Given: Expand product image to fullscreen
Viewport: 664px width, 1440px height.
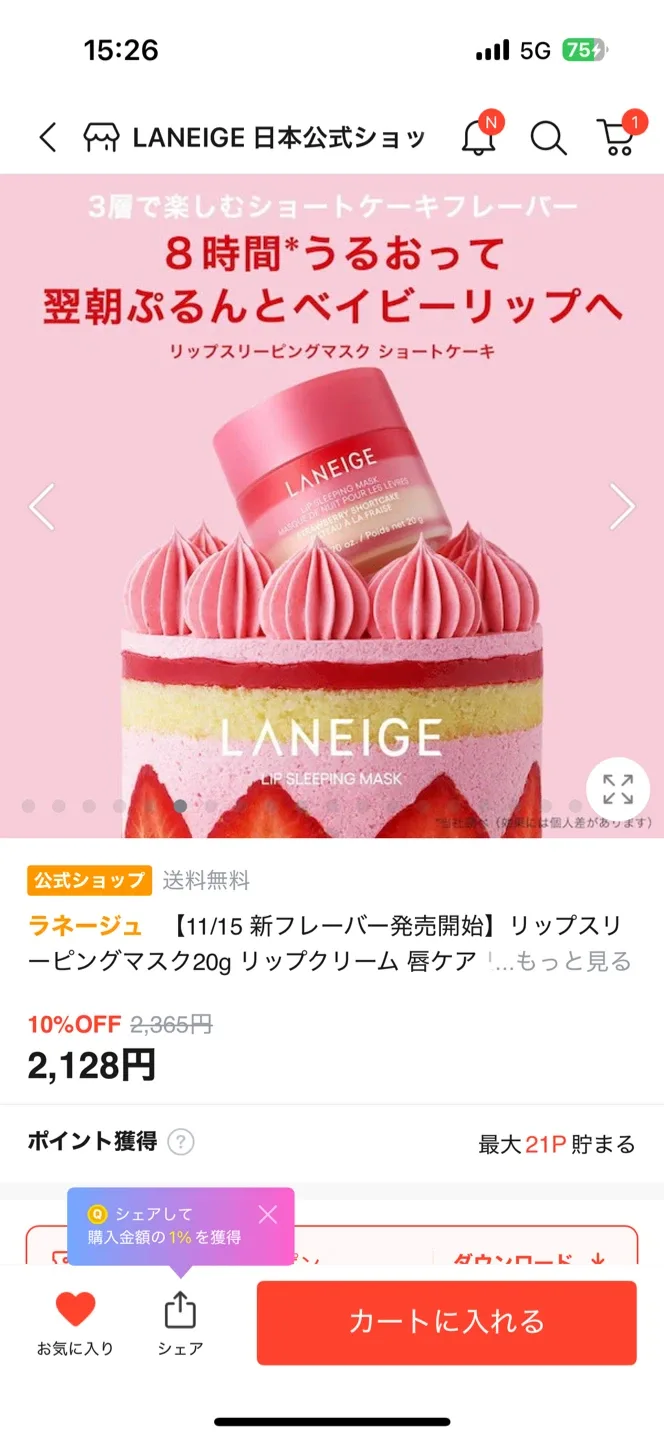Looking at the screenshot, I should (x=617, y=789).
